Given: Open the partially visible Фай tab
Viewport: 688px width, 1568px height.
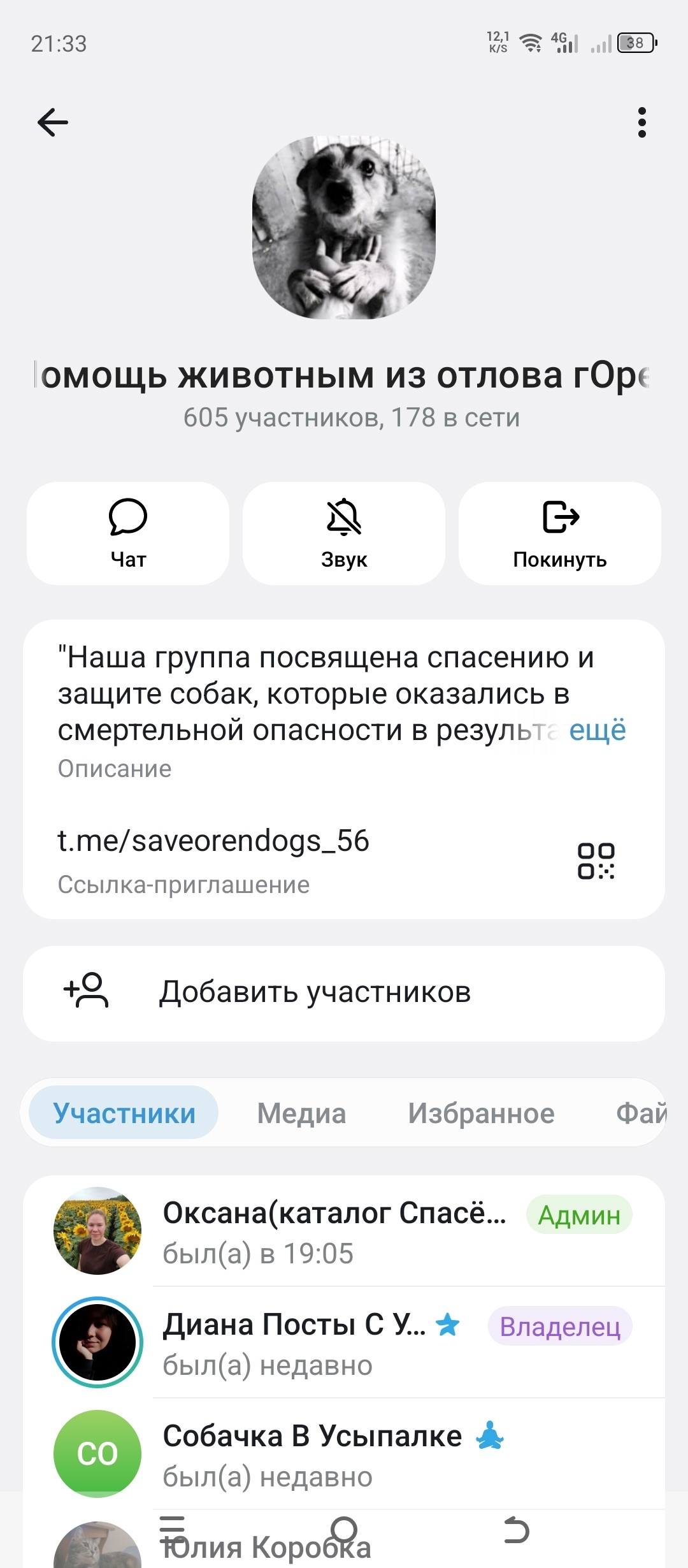Looking at the screenshot, I should pyautogui.click(x=640, y=1113).
